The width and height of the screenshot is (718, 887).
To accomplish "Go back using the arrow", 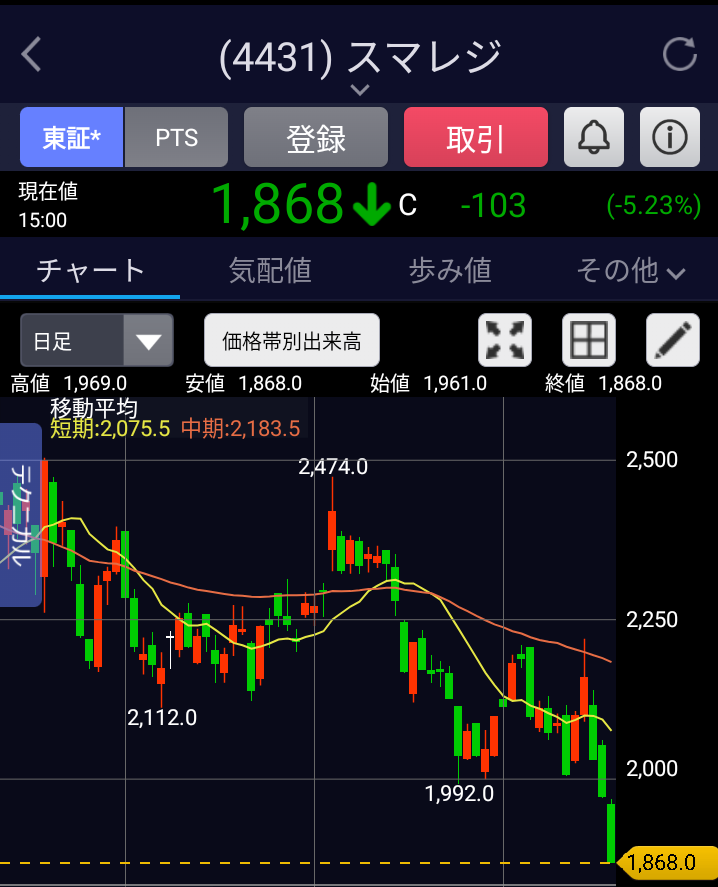I will (32, 55).
